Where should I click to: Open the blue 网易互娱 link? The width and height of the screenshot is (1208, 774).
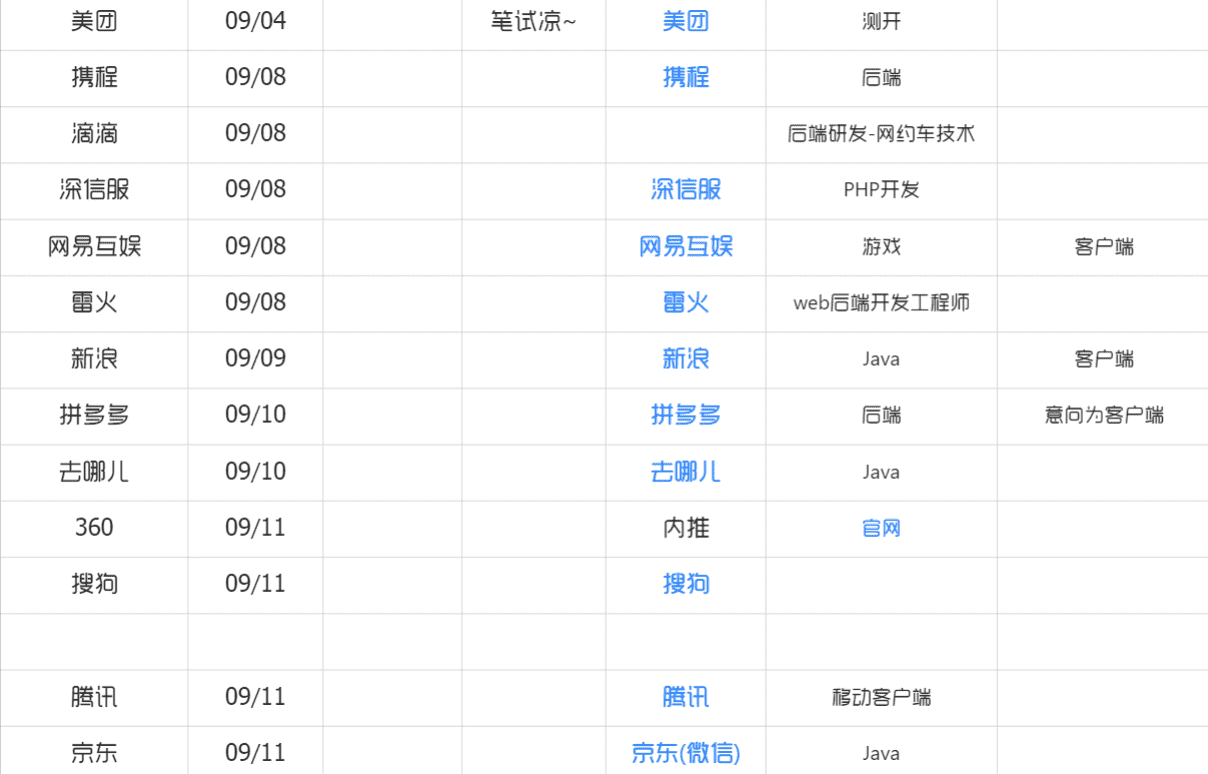(685, 246)
